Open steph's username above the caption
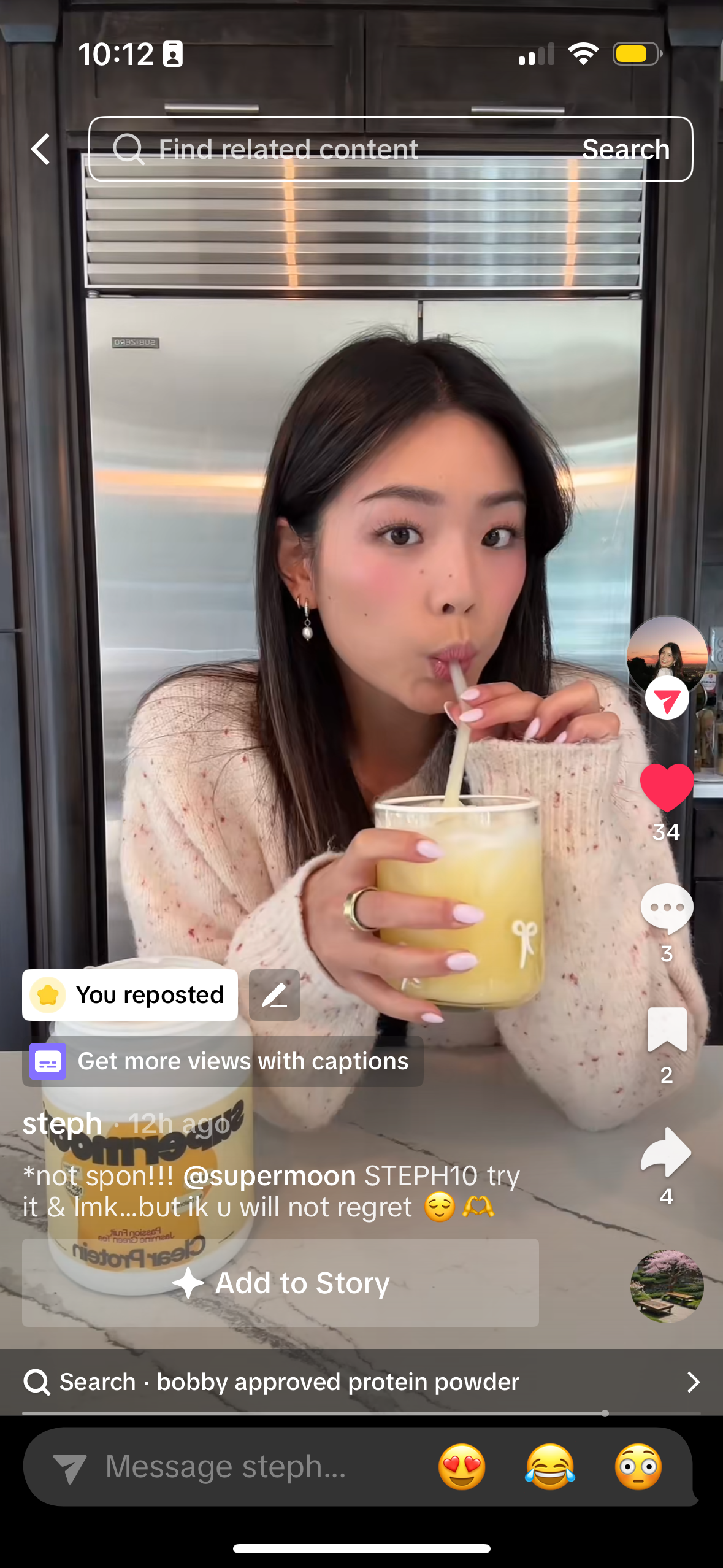The width and height of the screenshot is (723, 1568). (x=62, y=1124)
